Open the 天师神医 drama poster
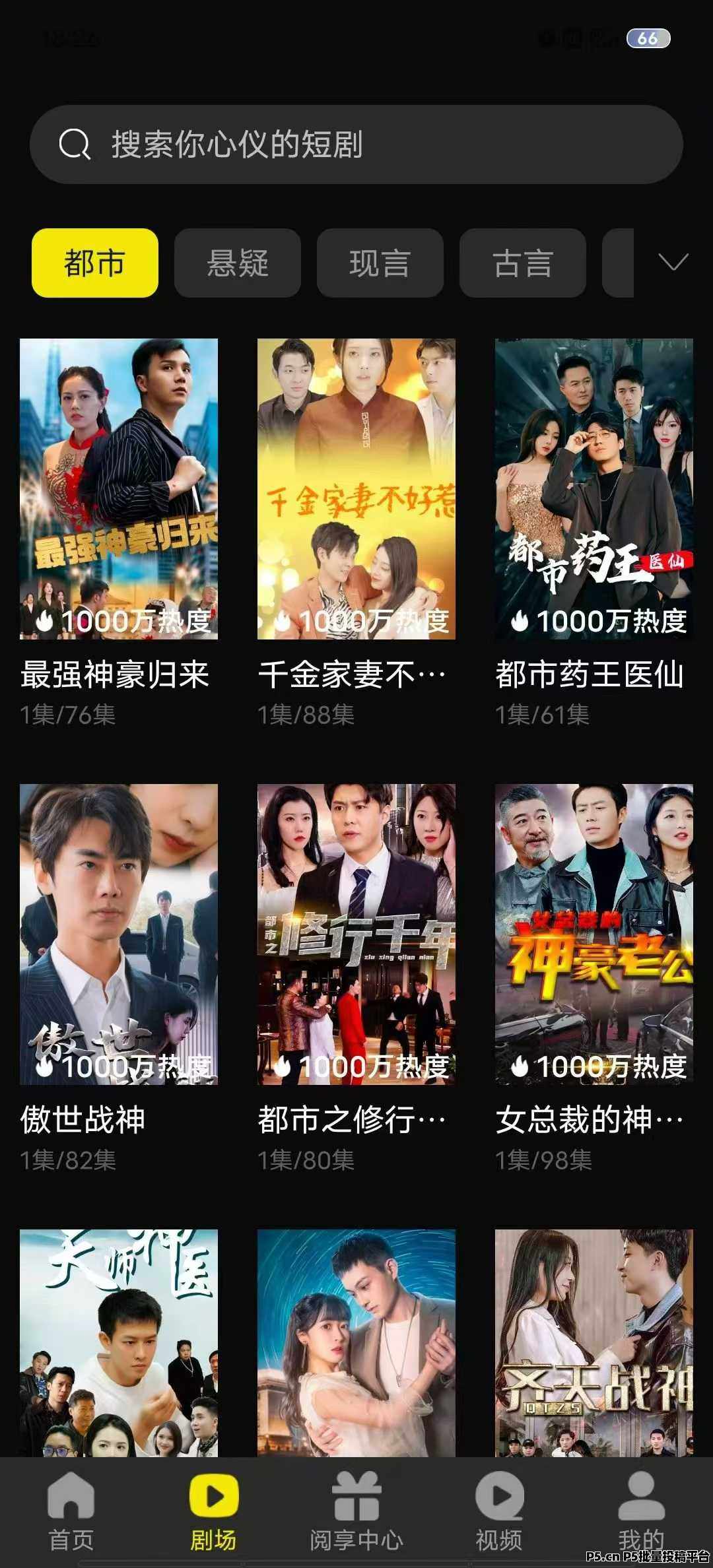 click(x=119, y=1343)
